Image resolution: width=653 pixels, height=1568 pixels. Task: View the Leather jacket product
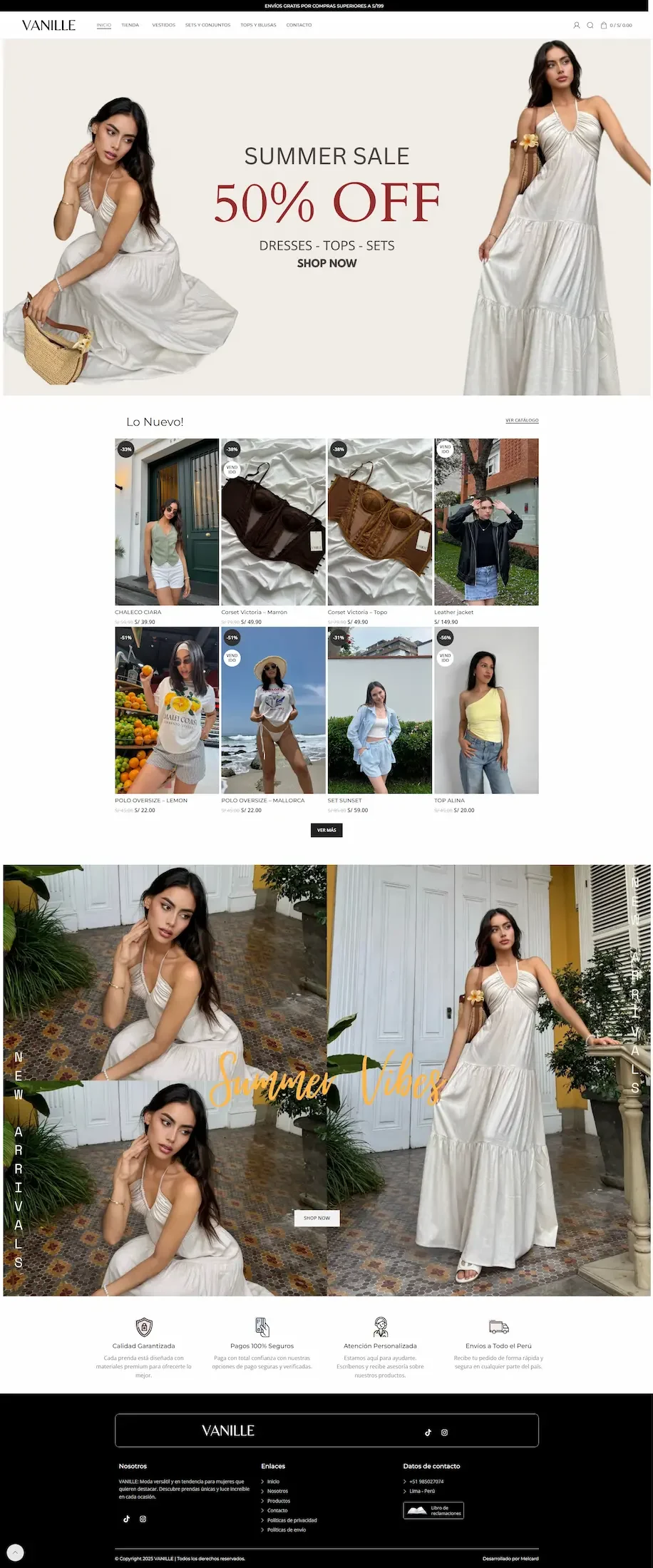click(486, 522)
